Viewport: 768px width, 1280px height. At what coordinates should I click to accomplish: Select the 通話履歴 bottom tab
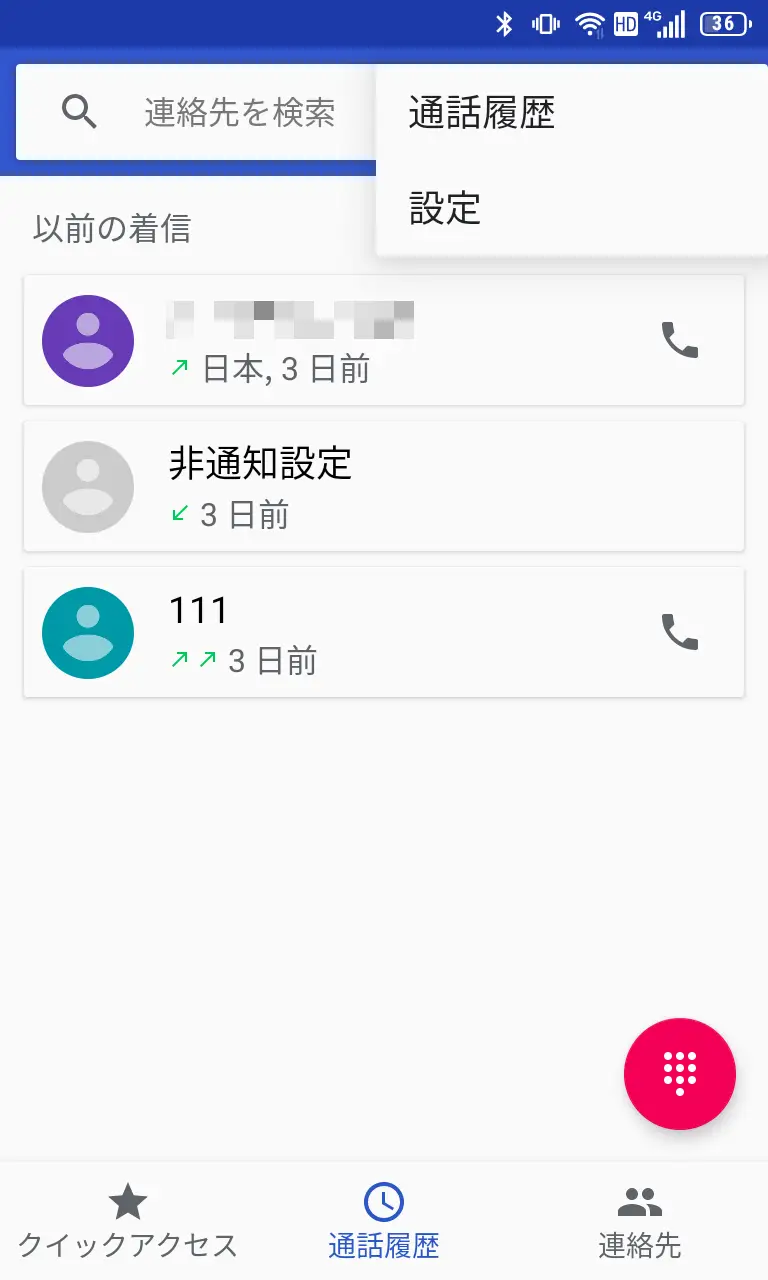pos(384,1220)
